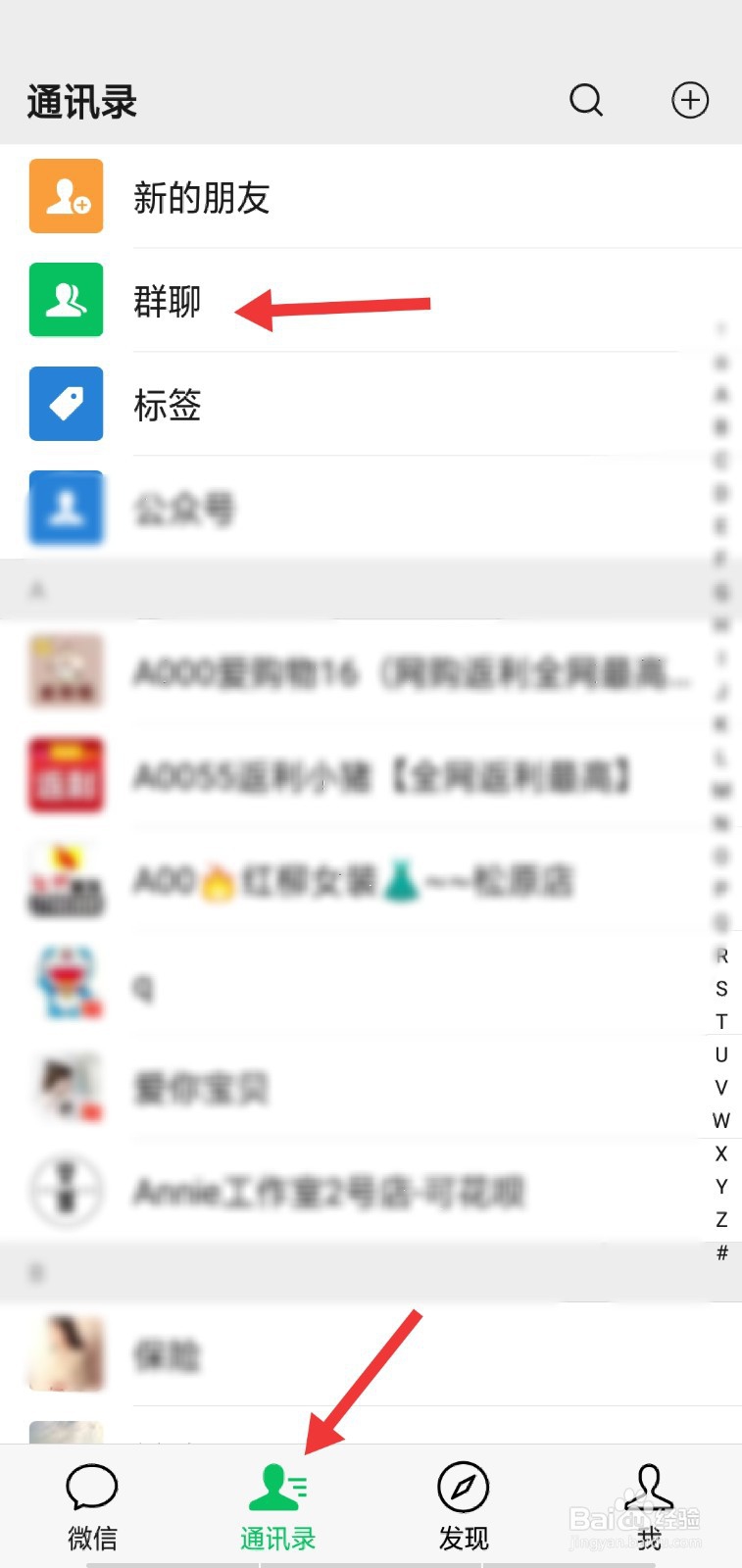This screenshot has height=1568, width=742.
Task: Open 公众号 via its blue icon
Action: point(66,509)
